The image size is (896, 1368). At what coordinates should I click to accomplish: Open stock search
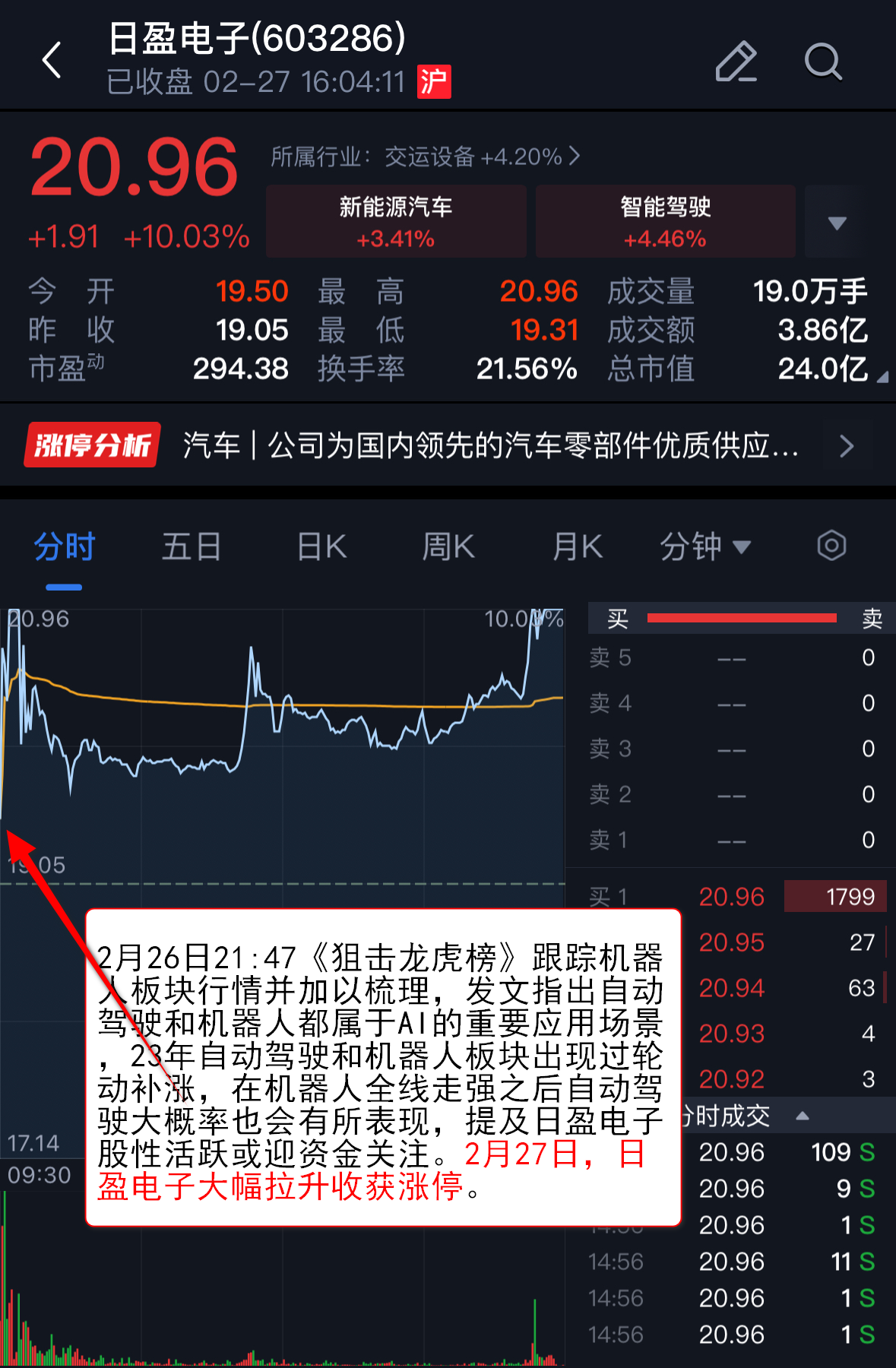point(822,61)
